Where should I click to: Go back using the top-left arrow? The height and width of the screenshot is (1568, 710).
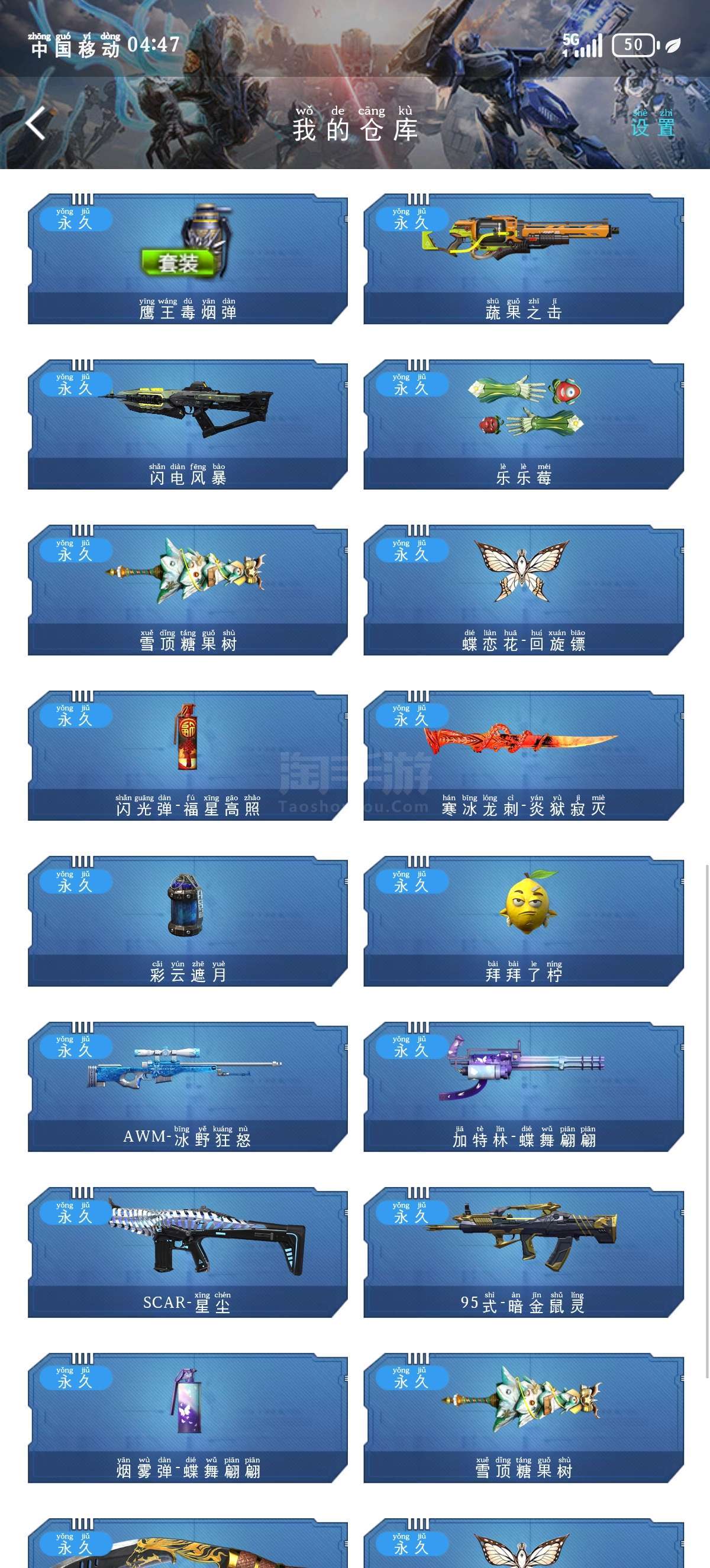(x=35, y=124)
